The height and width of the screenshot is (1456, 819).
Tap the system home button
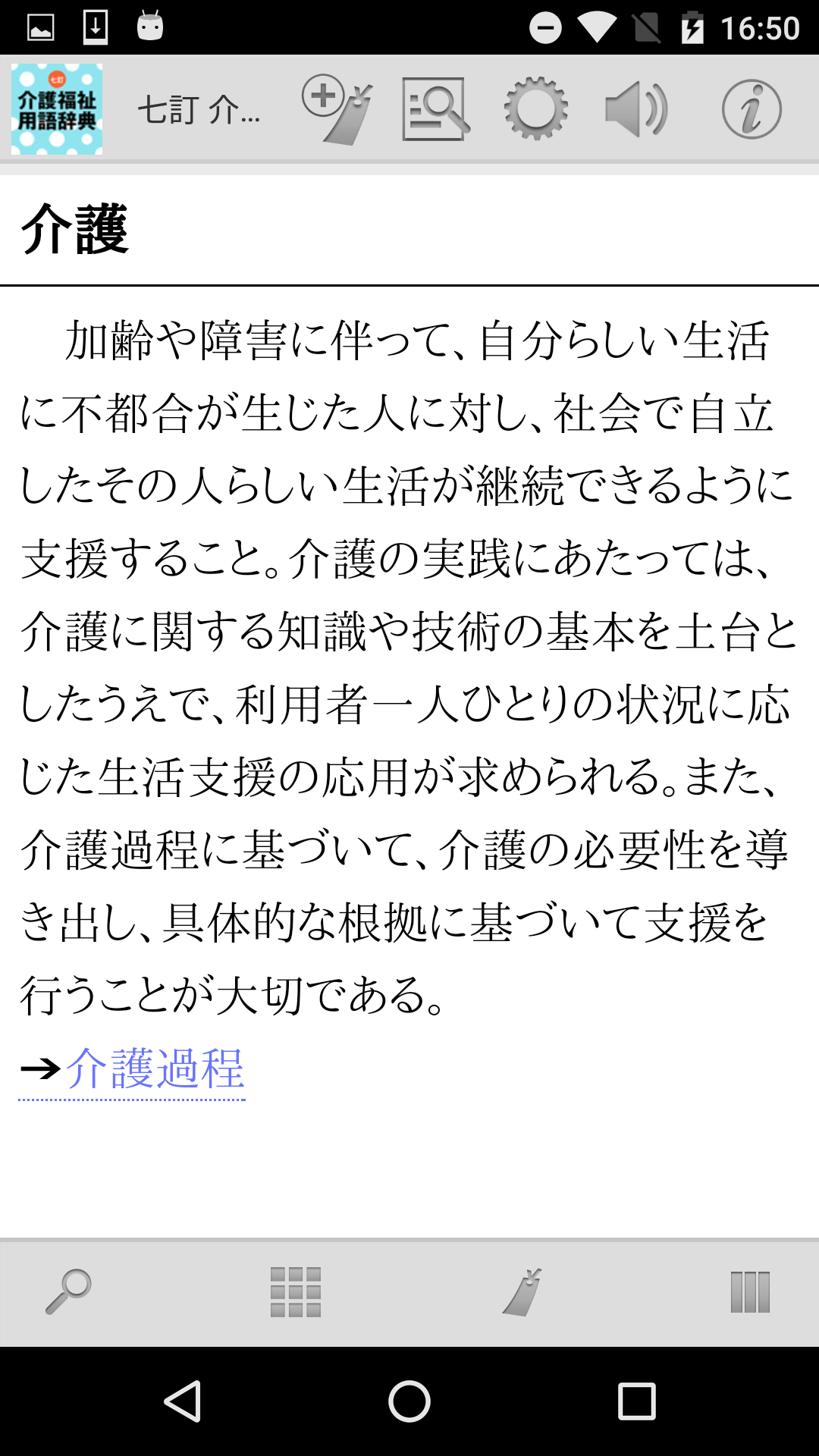[x=409, y=1401]
